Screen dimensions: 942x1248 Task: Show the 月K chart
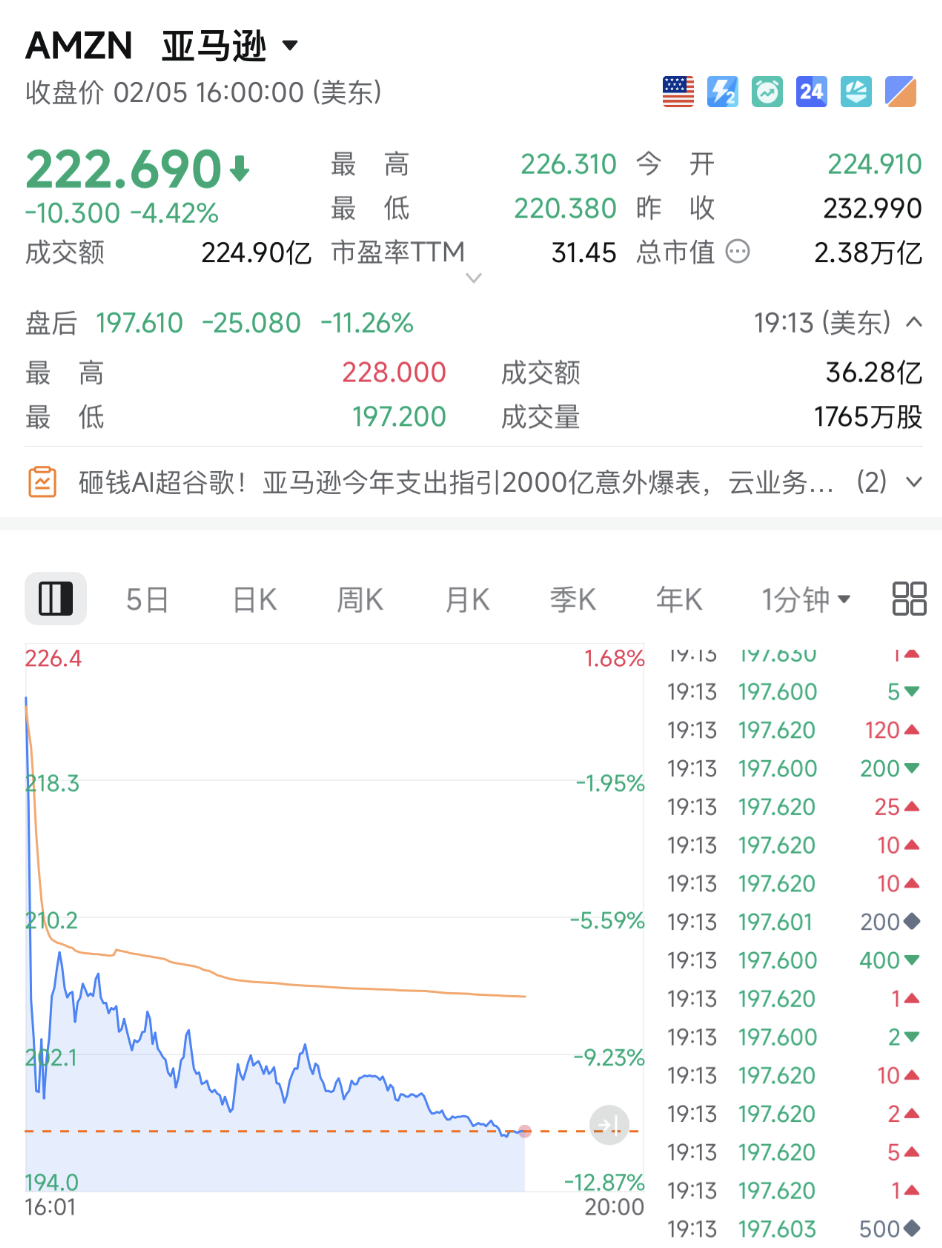[467, 599]
